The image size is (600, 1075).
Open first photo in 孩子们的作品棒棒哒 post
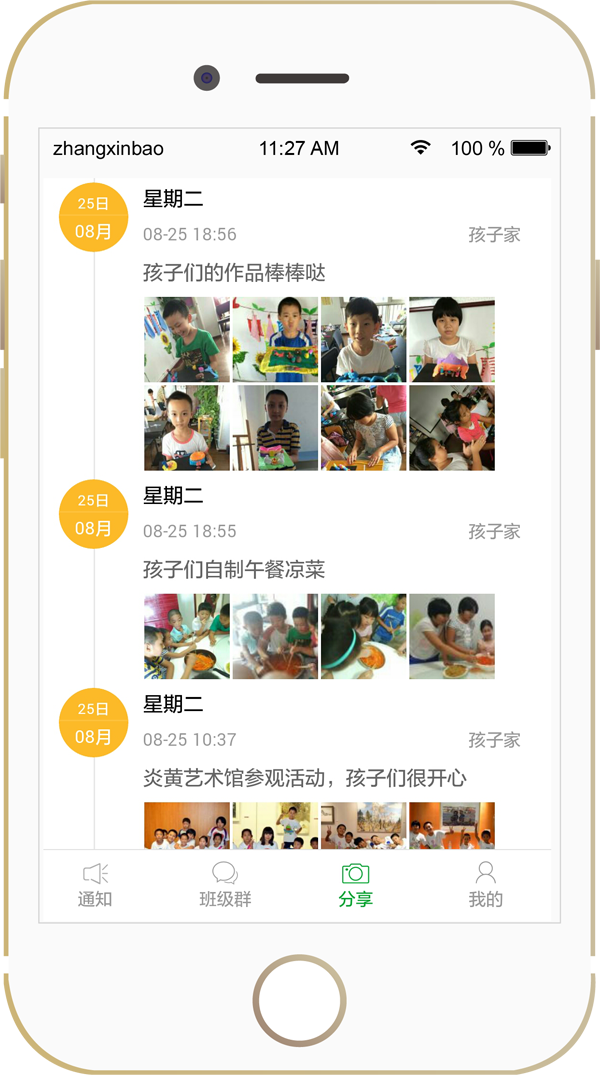tap(187, 339)
